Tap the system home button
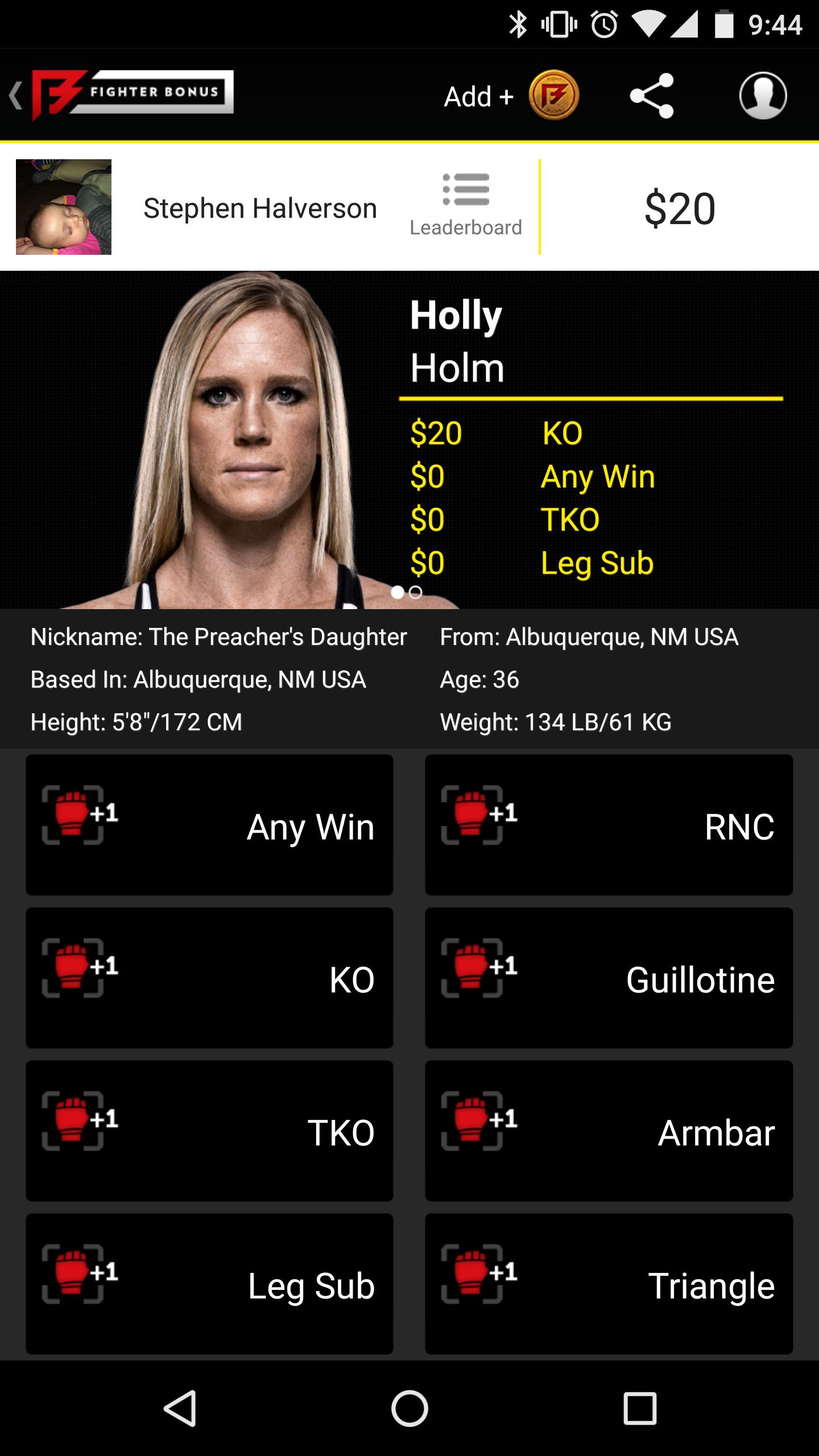 (x=409, y=1408)
